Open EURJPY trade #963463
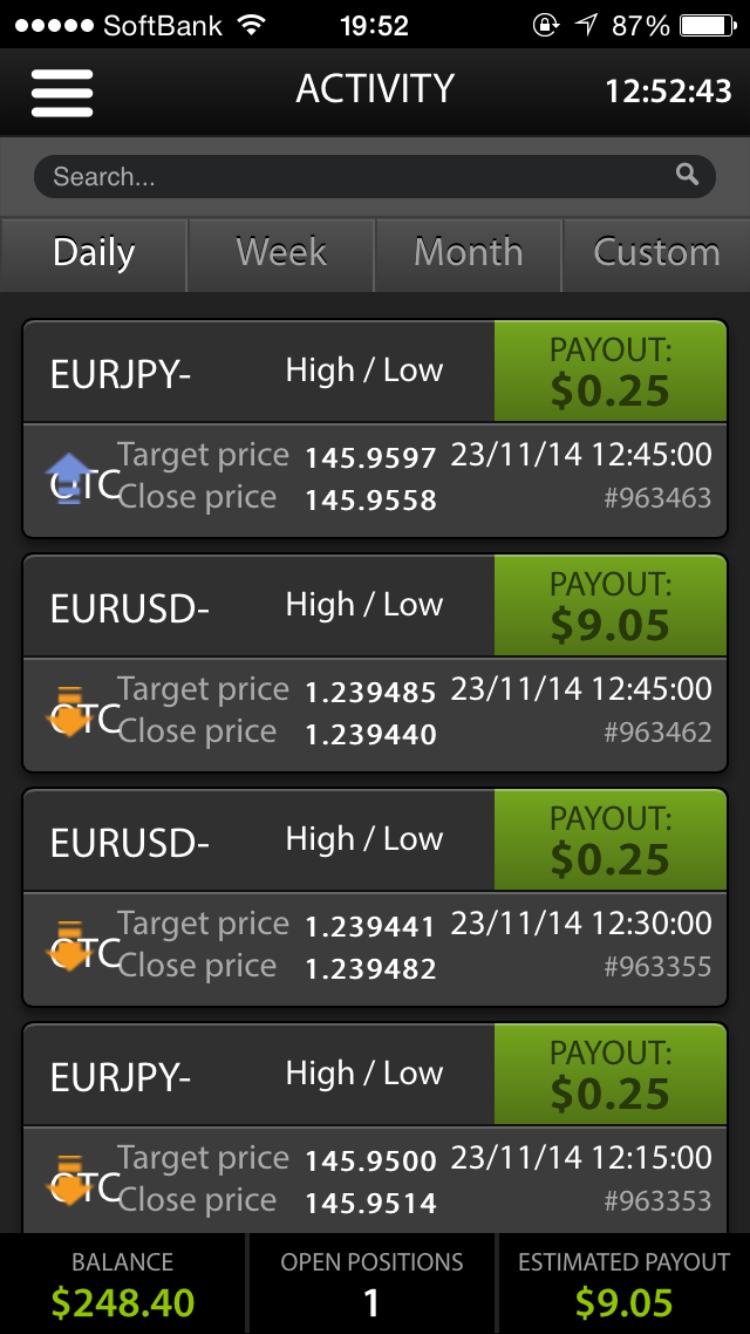This screenshot has height=1334, width=750. click(x=375, y=429)
